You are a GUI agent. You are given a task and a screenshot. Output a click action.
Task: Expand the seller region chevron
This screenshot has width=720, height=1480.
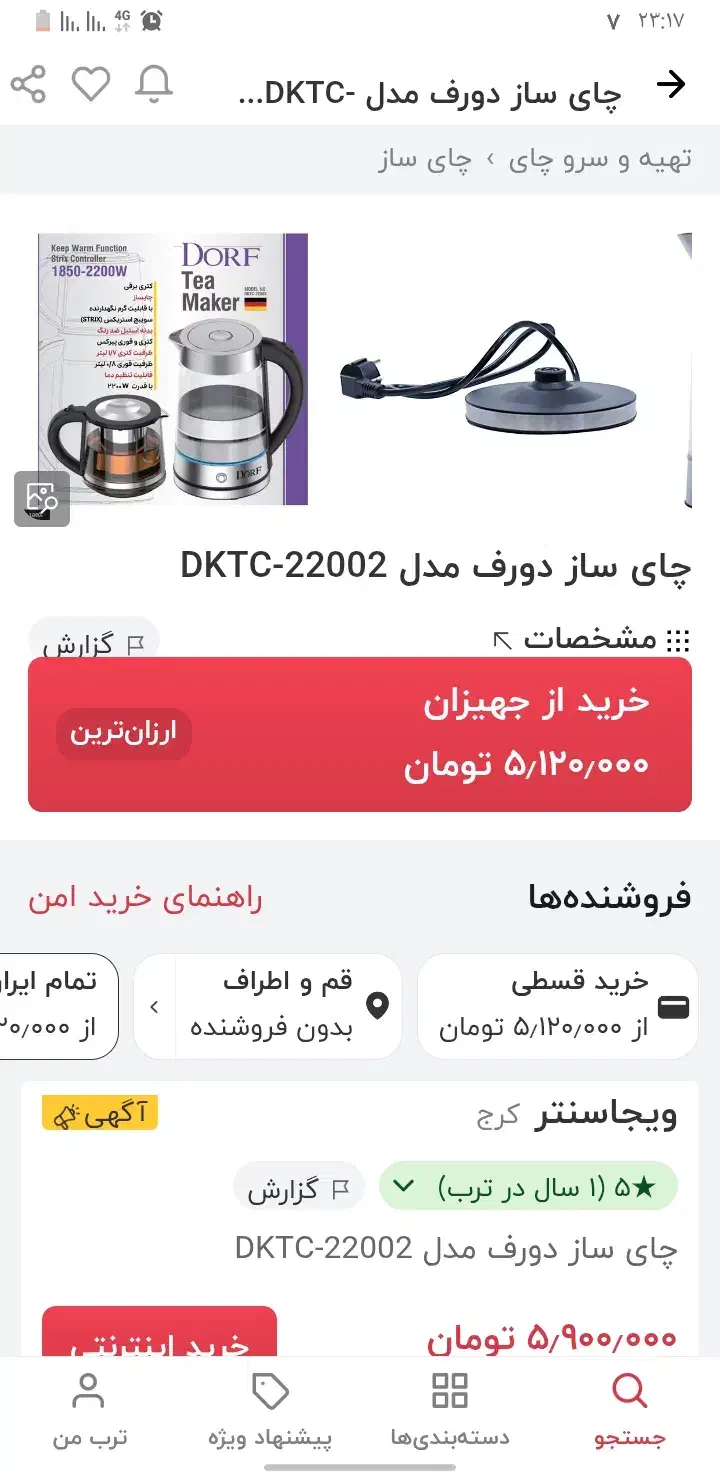click(153, 1007)
